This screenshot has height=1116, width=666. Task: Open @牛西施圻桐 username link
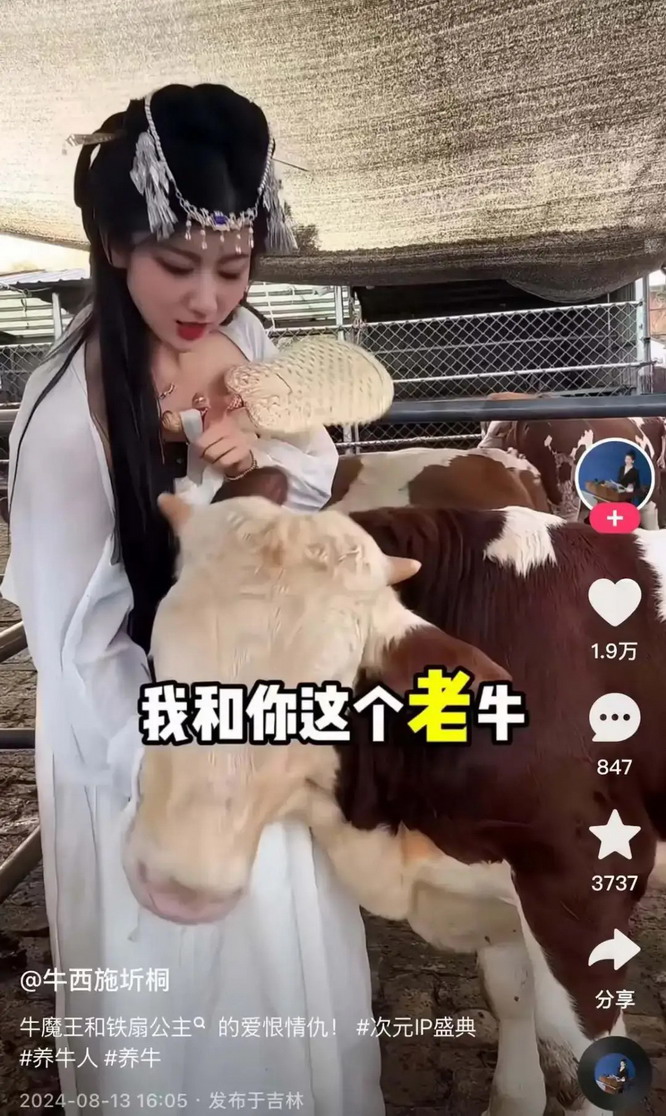click(95, 980)
